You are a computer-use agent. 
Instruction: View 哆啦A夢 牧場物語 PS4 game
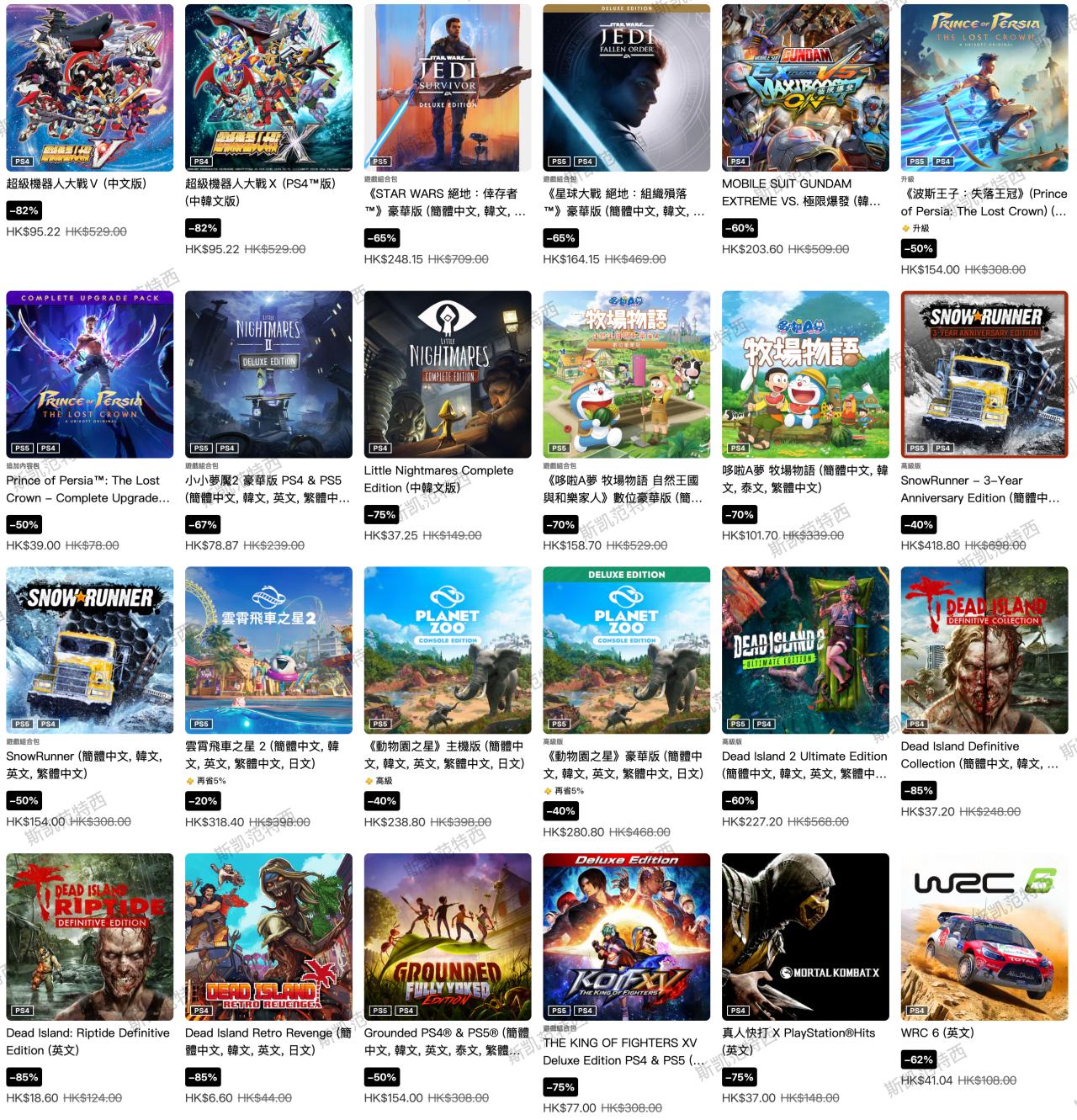coord(805,374)
